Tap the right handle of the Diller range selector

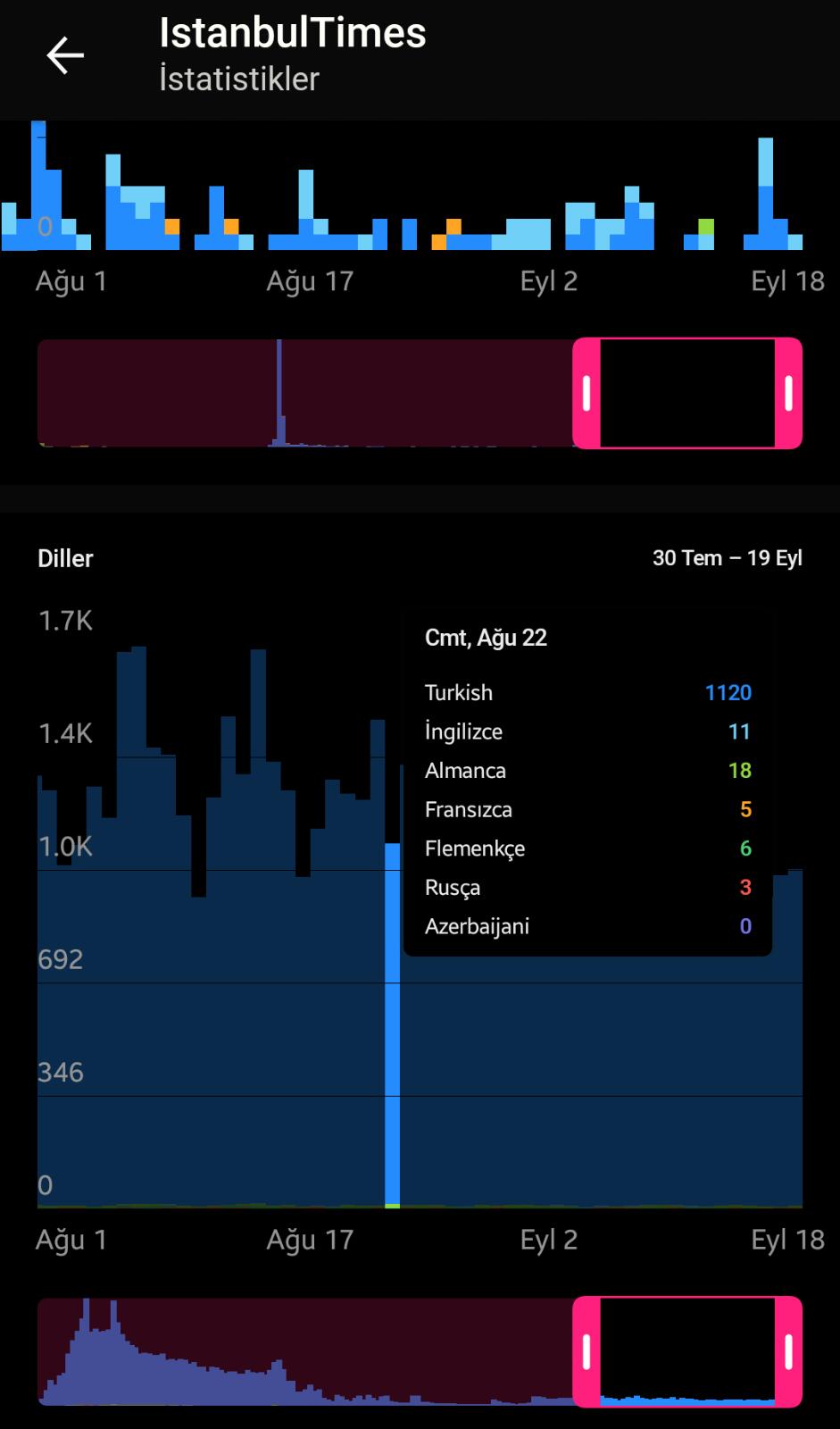pos(788,1352)
